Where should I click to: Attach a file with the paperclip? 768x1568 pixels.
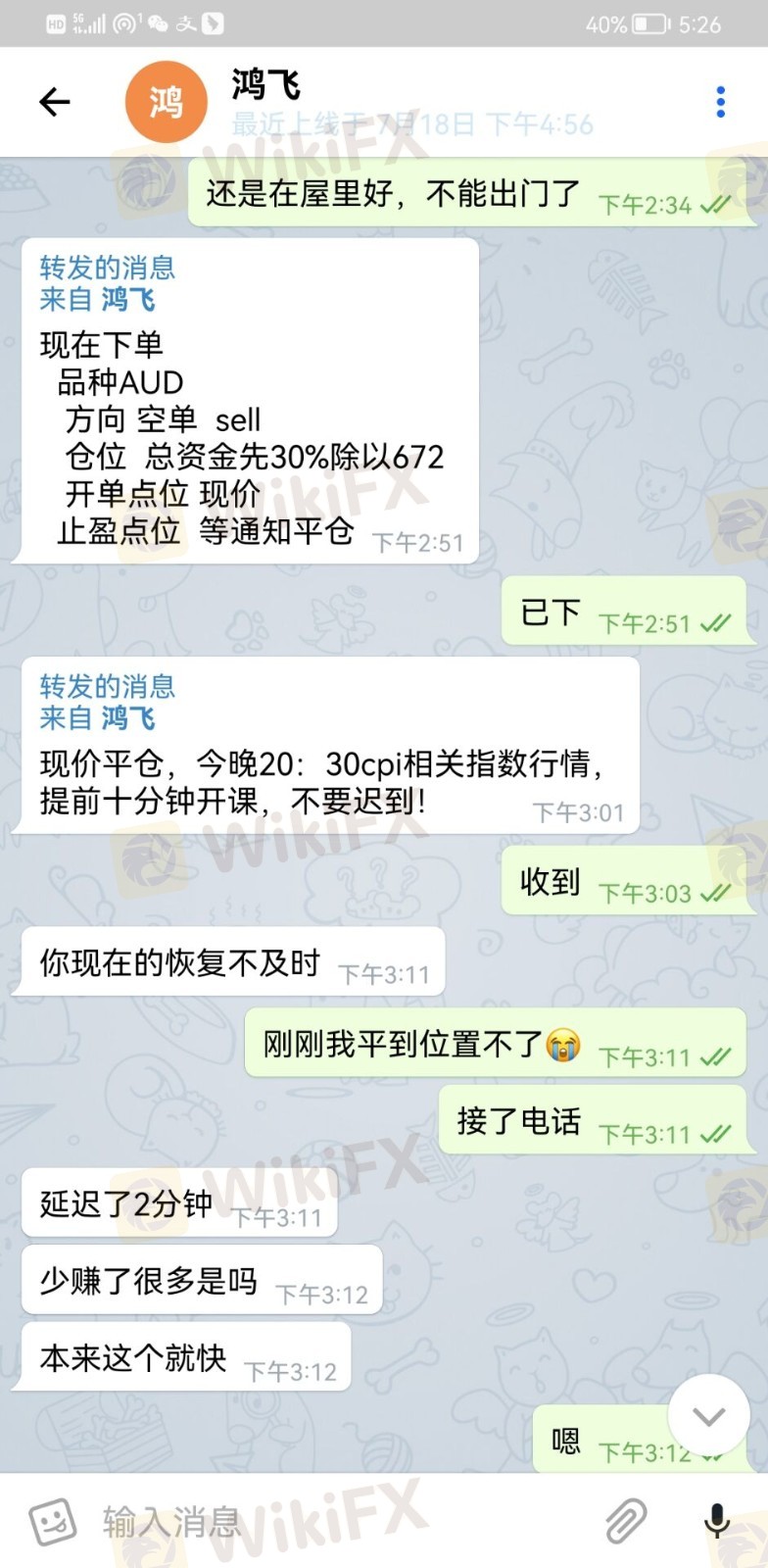(626, 1522)
